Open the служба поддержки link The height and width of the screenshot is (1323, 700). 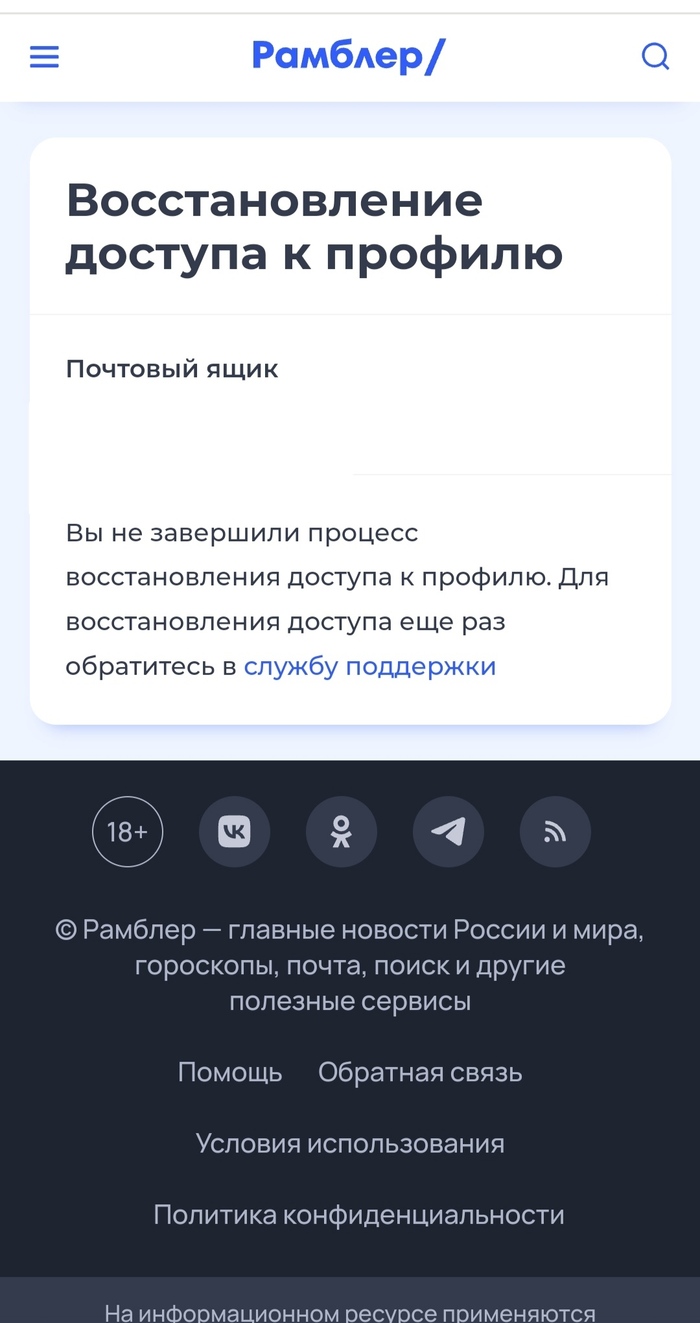pos(369,666)
